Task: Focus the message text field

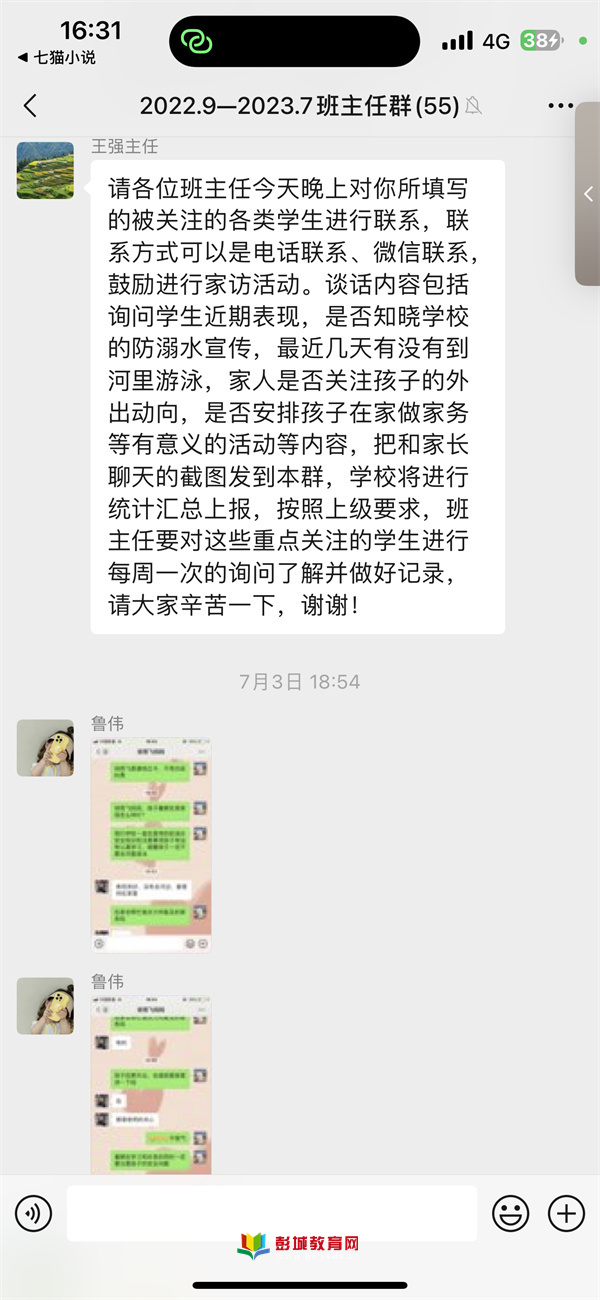Action: tap(271, 1214)
